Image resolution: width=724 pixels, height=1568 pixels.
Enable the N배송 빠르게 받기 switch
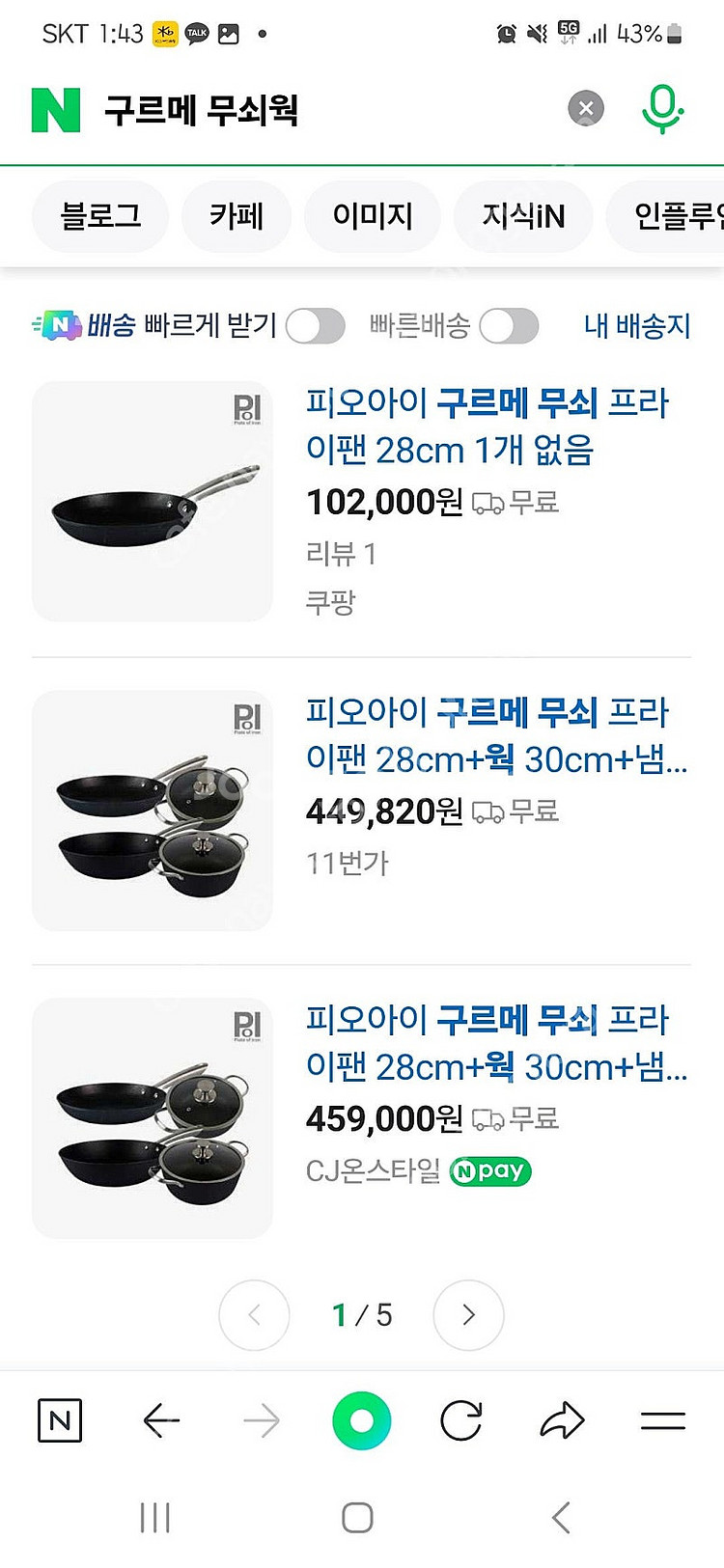coord(316,326)
